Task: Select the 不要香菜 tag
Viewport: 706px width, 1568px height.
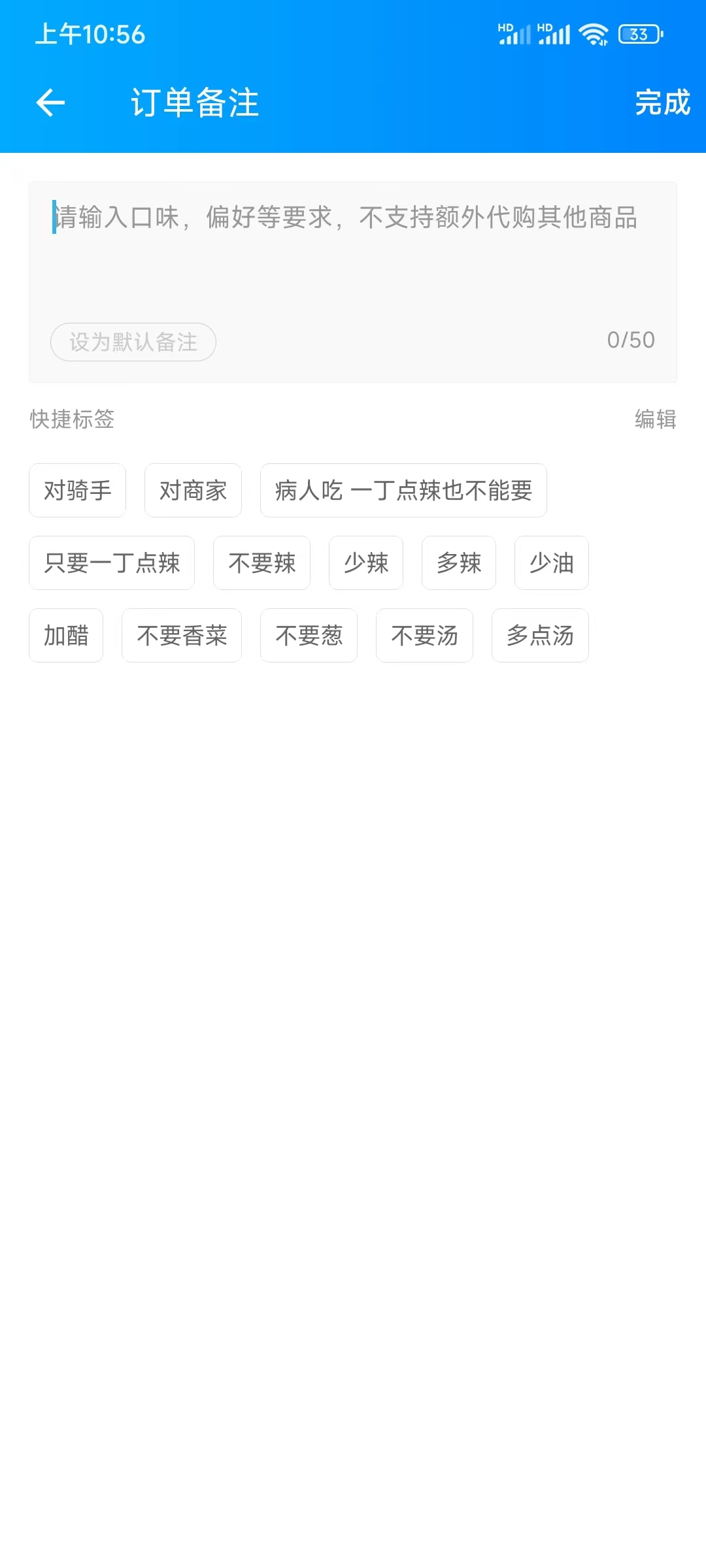Action: (x=181, y=635)
